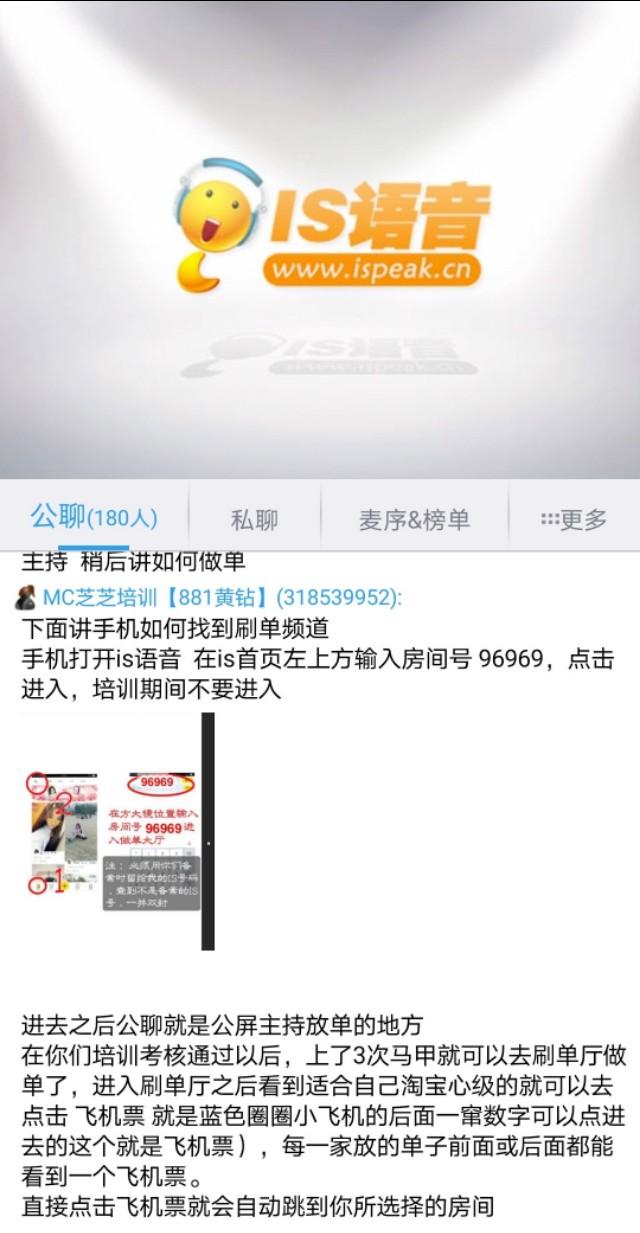Open the 麦序&榜单 tab
Image resolution: width=640 pixels, height=1233 pixels.
pos(414,520)
